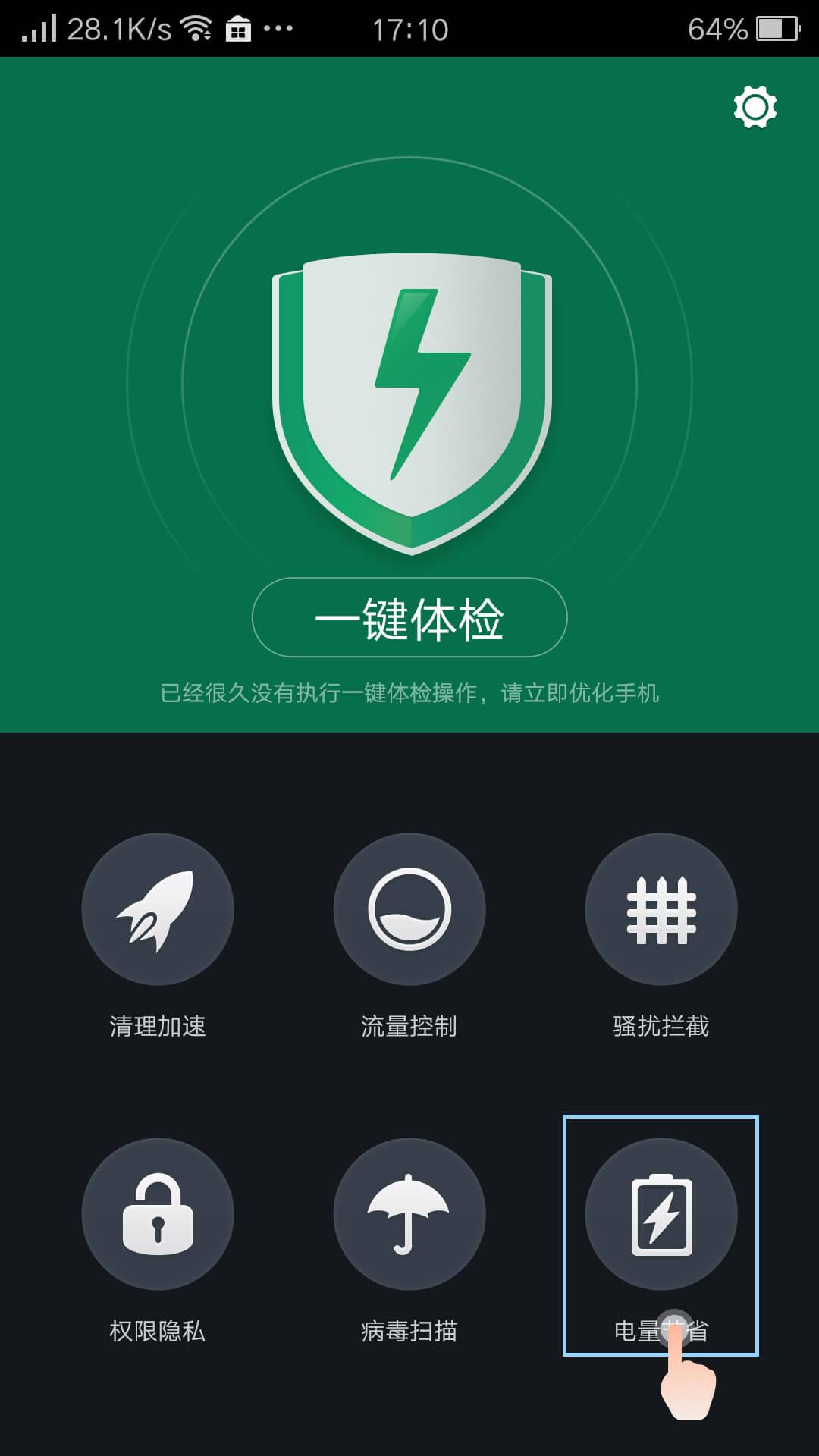The width and height of the screenshot is (819, 1456).
Task: Open the battery saving feature
Action: [x=661, y=1214]
